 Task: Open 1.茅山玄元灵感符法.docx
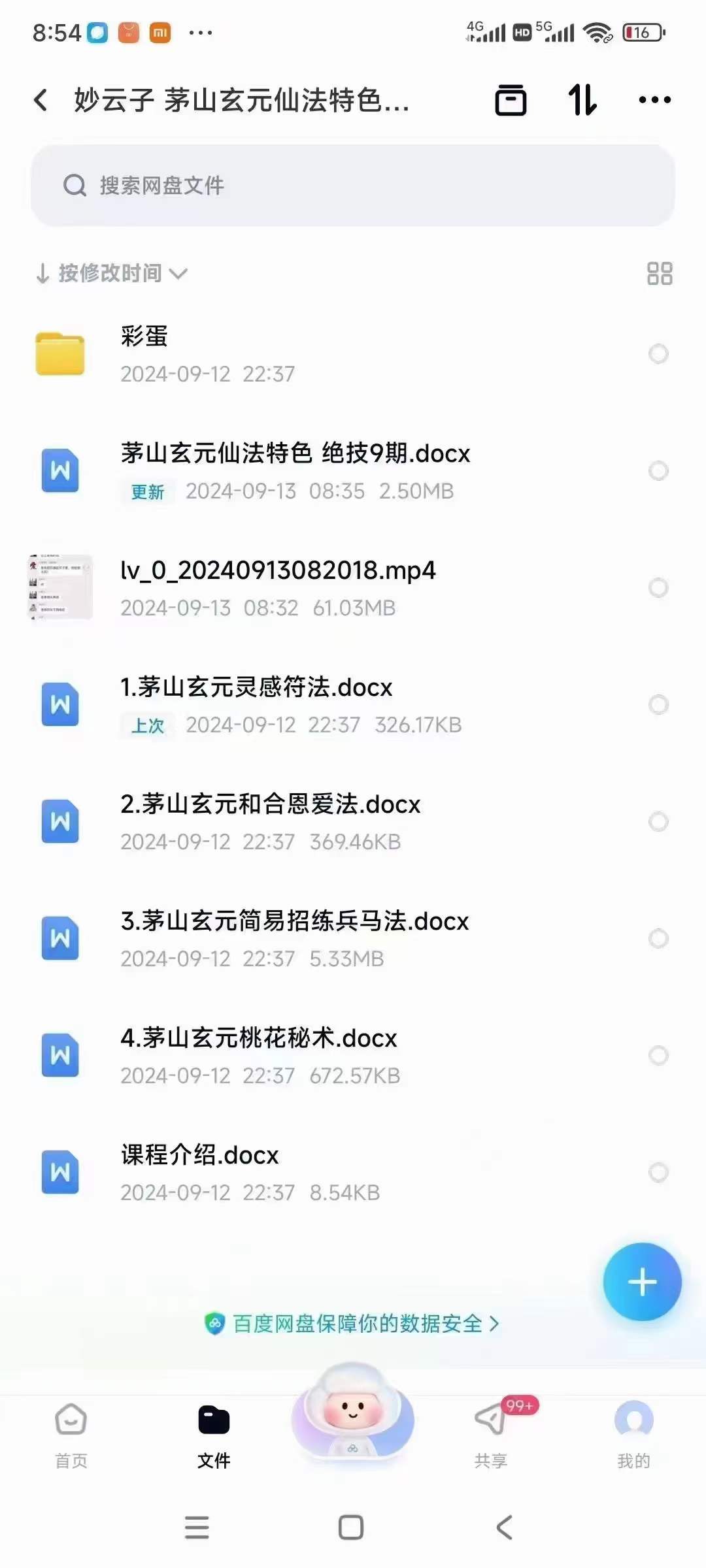[353, 705]
